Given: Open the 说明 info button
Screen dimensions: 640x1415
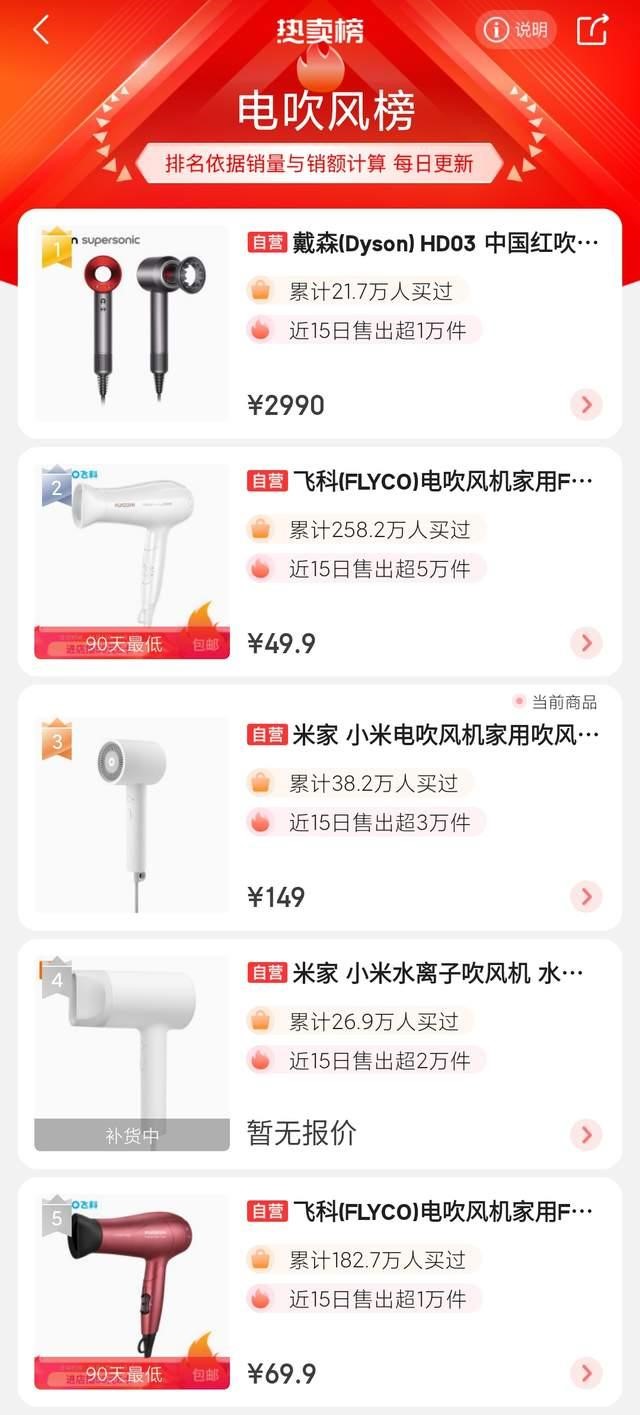Looking at the screenshot, I should point(515,30).
